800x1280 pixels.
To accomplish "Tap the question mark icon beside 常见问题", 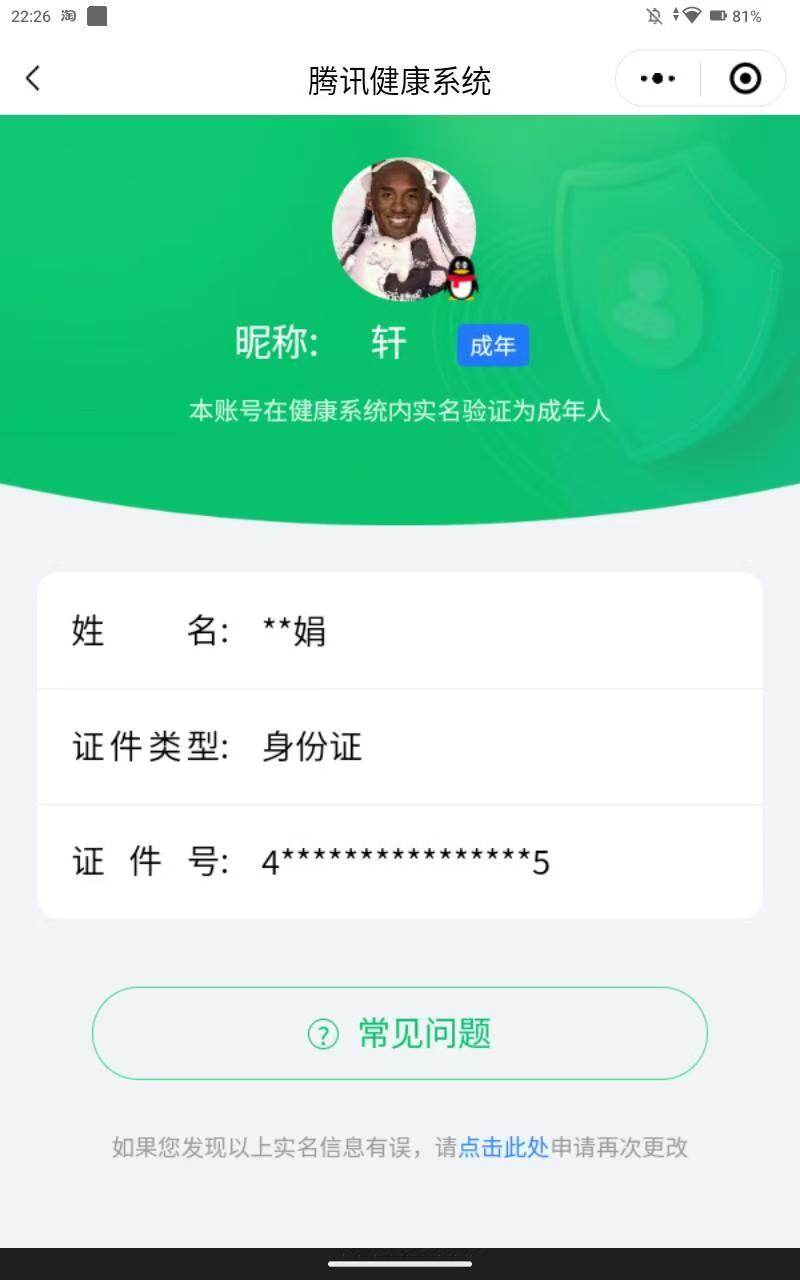I will point(322,1034).
